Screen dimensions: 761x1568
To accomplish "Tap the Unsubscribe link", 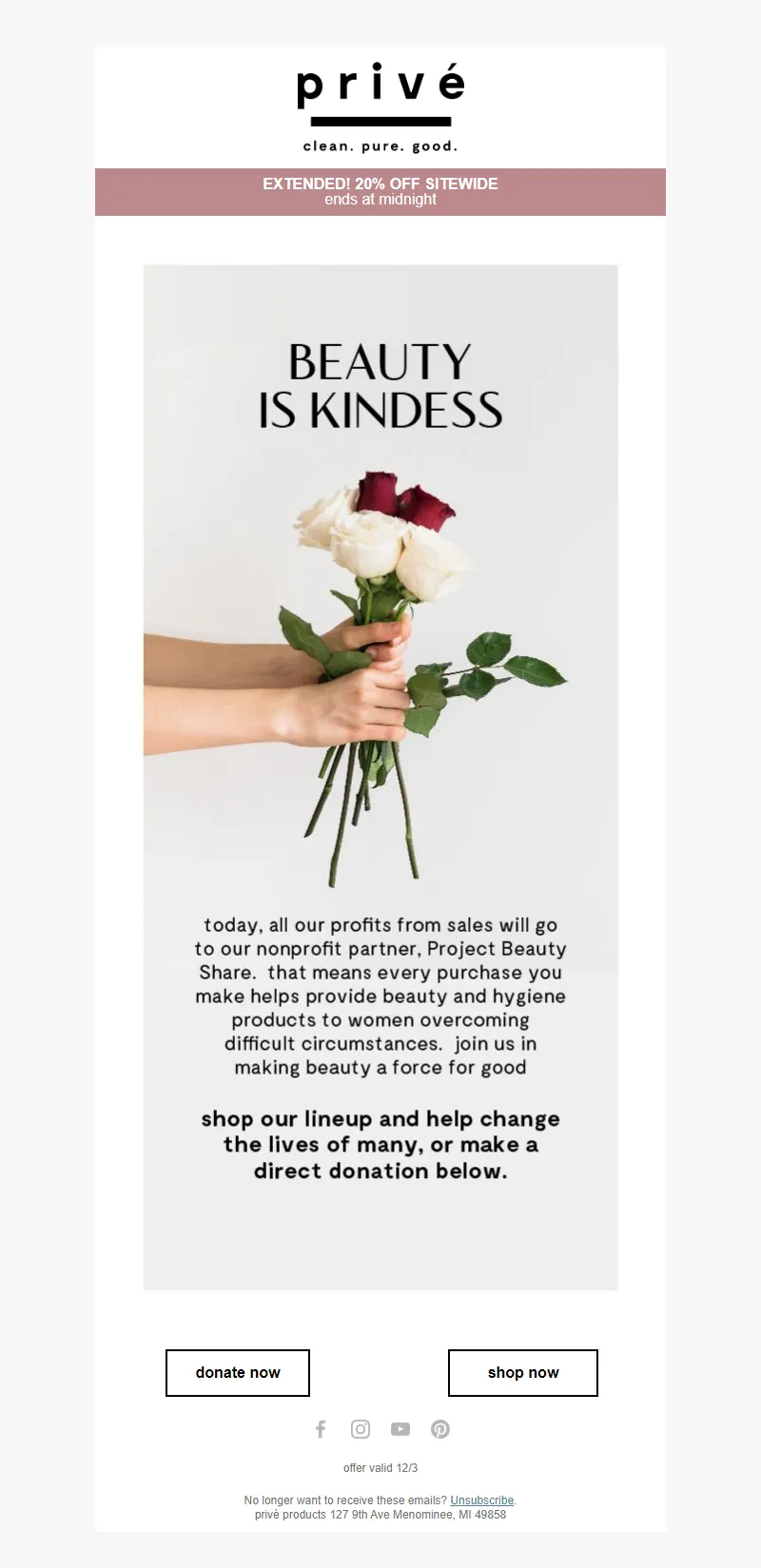I will click(x=481, y=1500).
